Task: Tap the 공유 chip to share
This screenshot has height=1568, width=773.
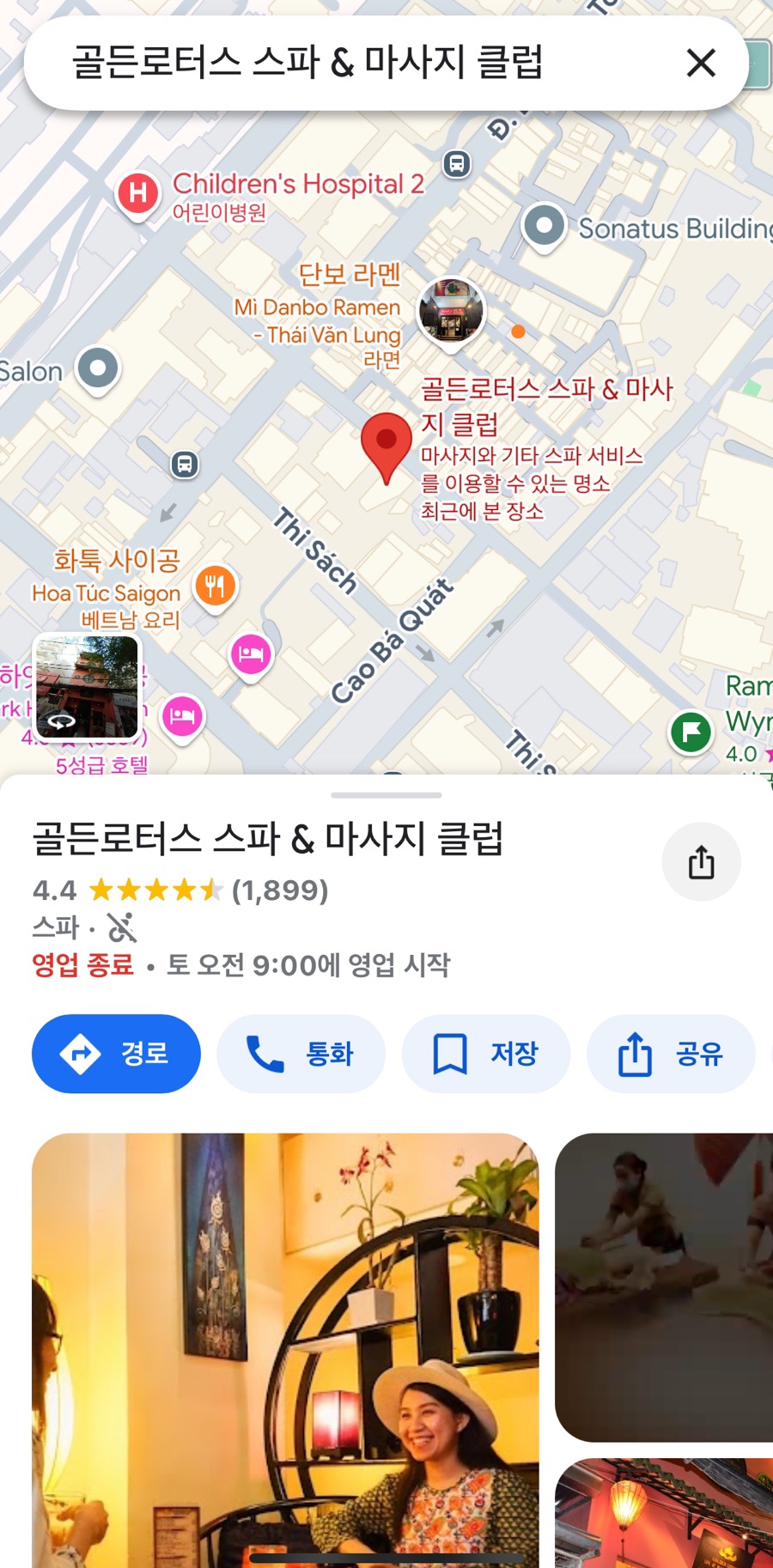Action: (671, 1054)
